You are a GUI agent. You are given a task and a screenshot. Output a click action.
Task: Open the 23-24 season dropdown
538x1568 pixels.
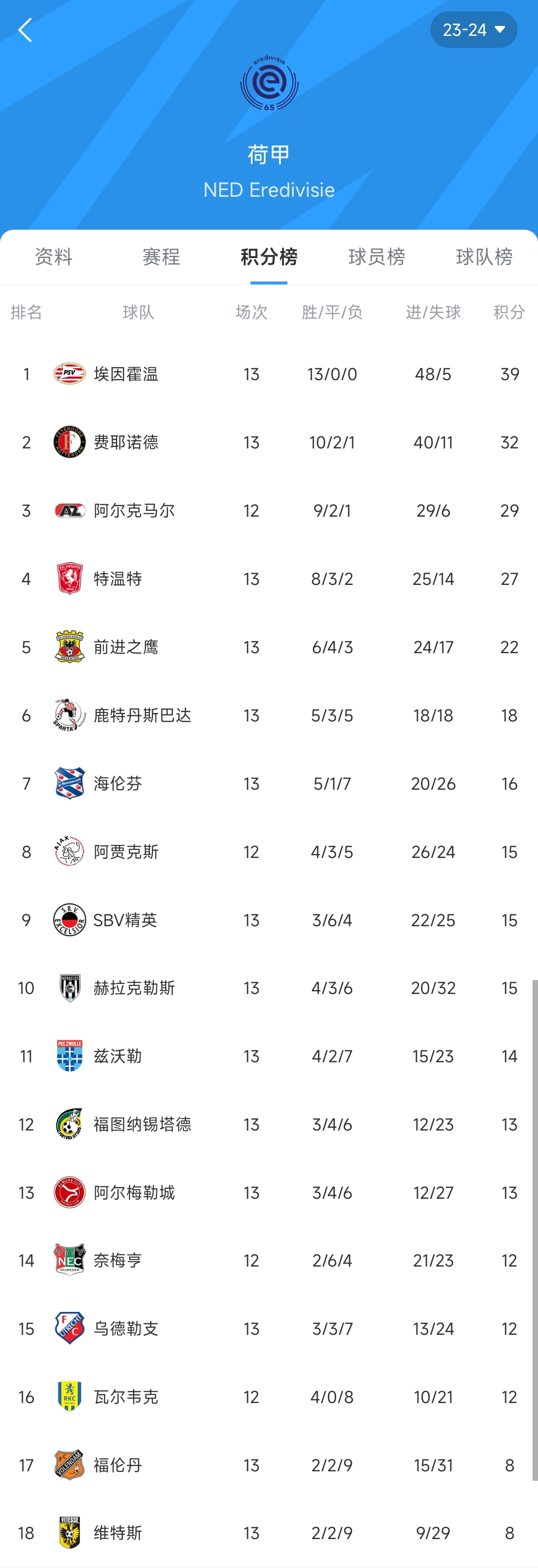point(473,30)
